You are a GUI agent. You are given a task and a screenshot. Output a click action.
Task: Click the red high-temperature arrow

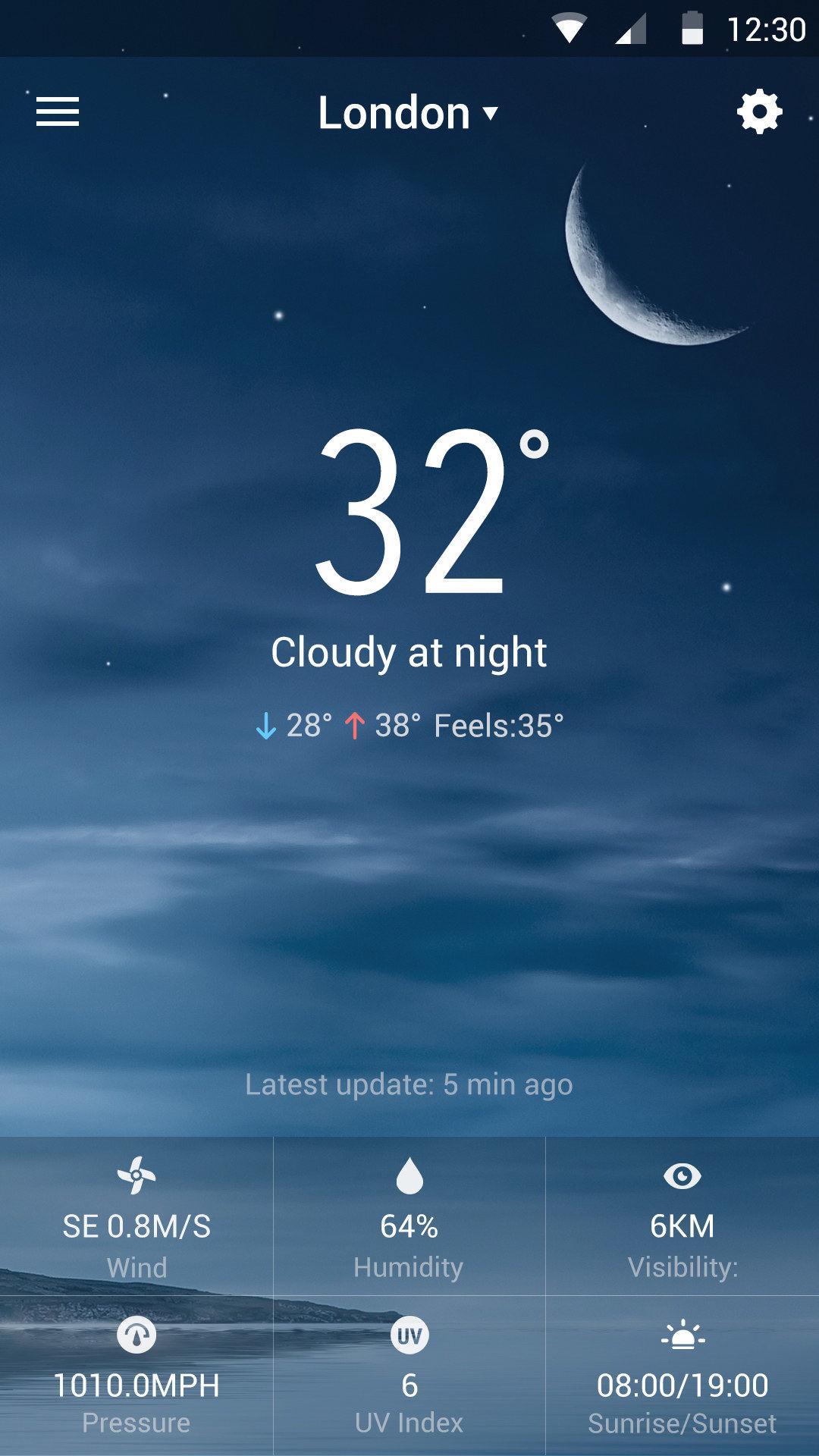356,726
